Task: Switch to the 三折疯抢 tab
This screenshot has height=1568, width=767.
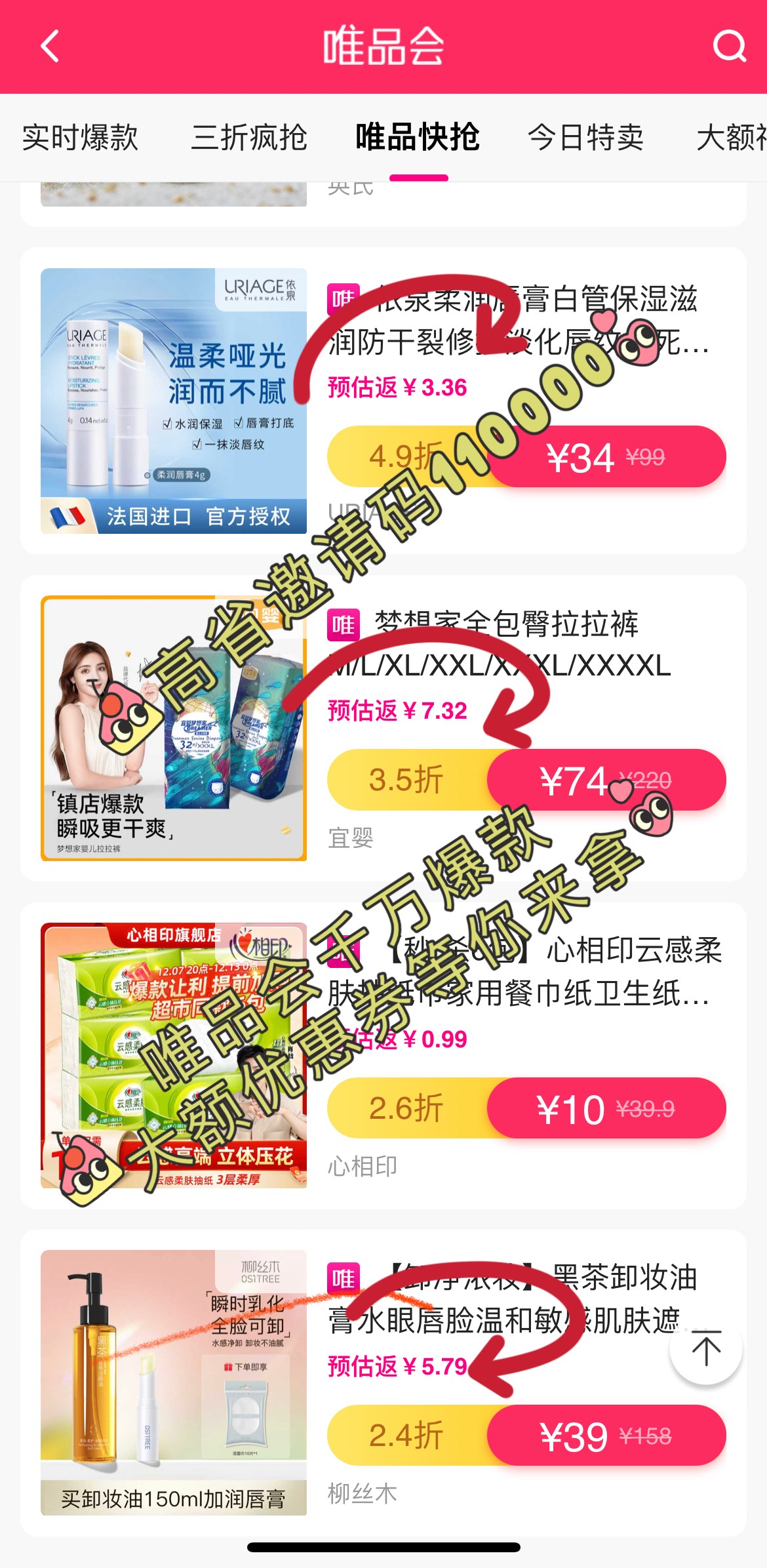Action: pos(249,138)
